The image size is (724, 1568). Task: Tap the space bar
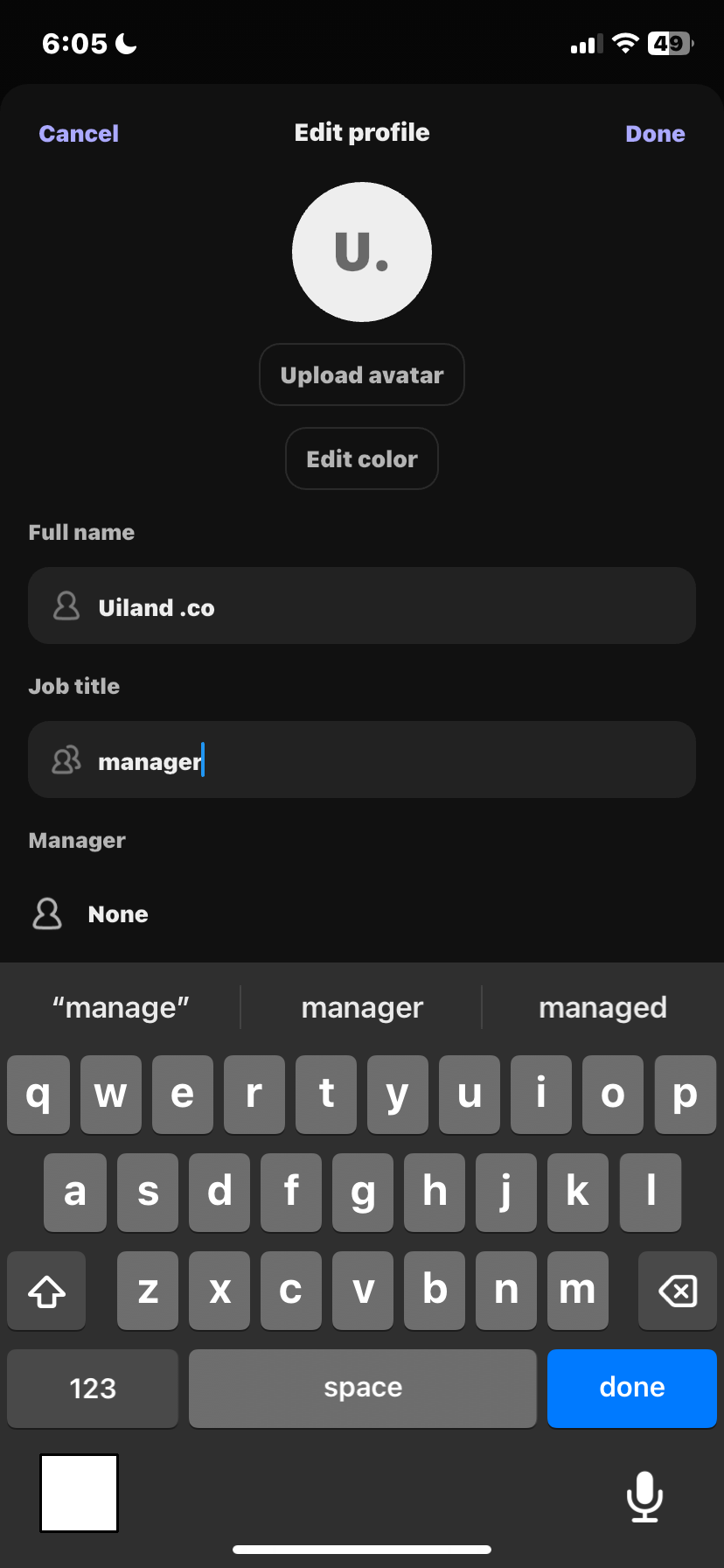(x=361, y=1388)
